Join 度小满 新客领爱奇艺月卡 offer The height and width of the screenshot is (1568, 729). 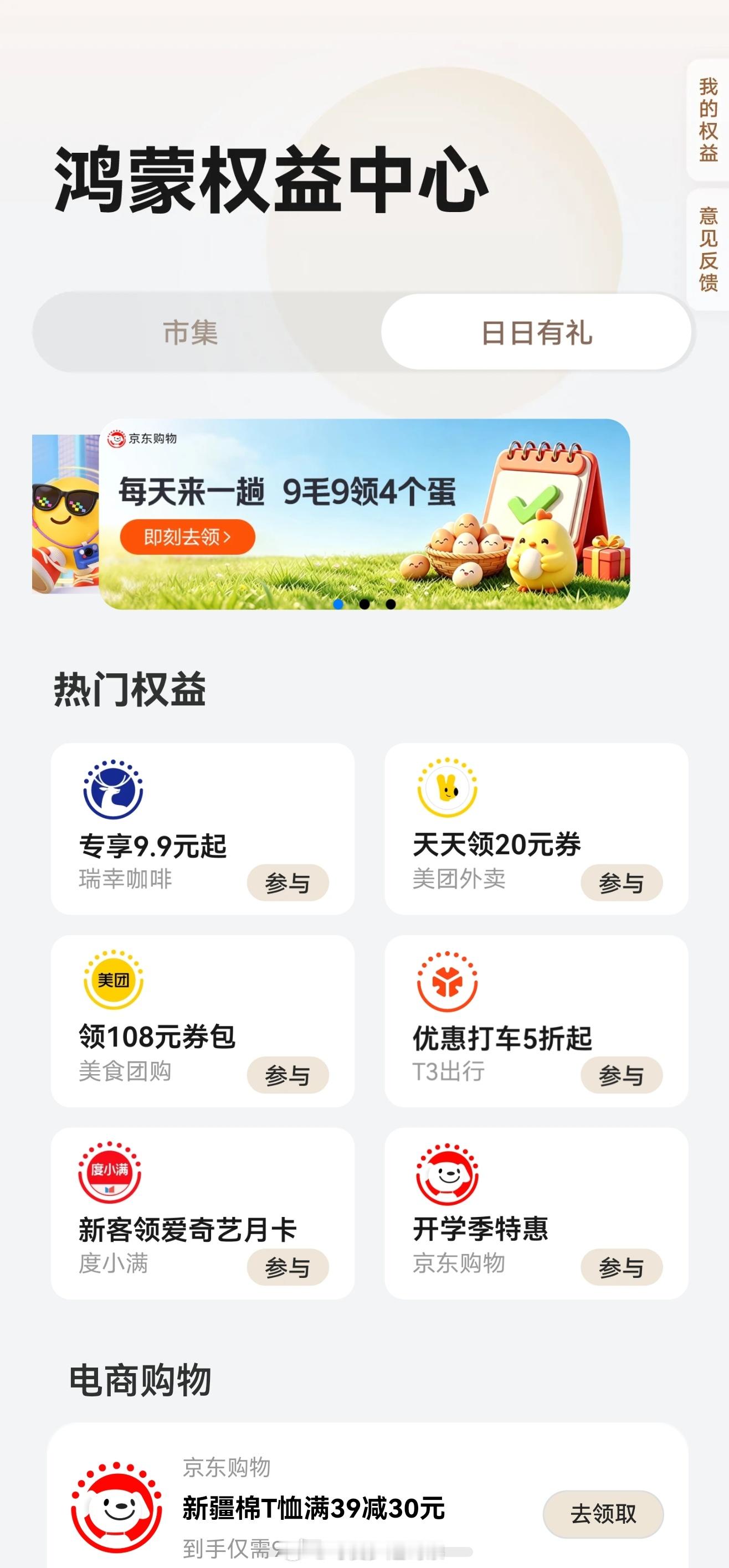tap(288, 1267)
